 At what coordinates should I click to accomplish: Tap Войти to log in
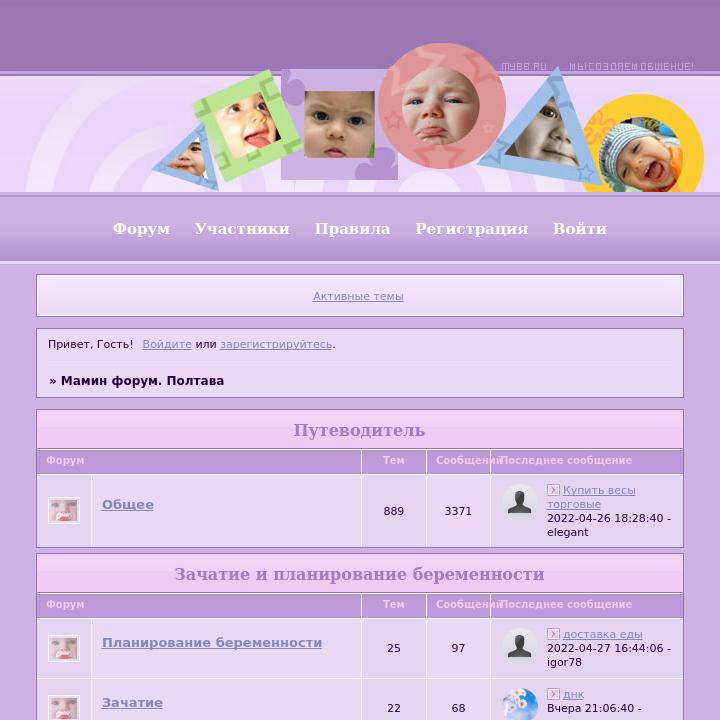[x=579, y=229]
